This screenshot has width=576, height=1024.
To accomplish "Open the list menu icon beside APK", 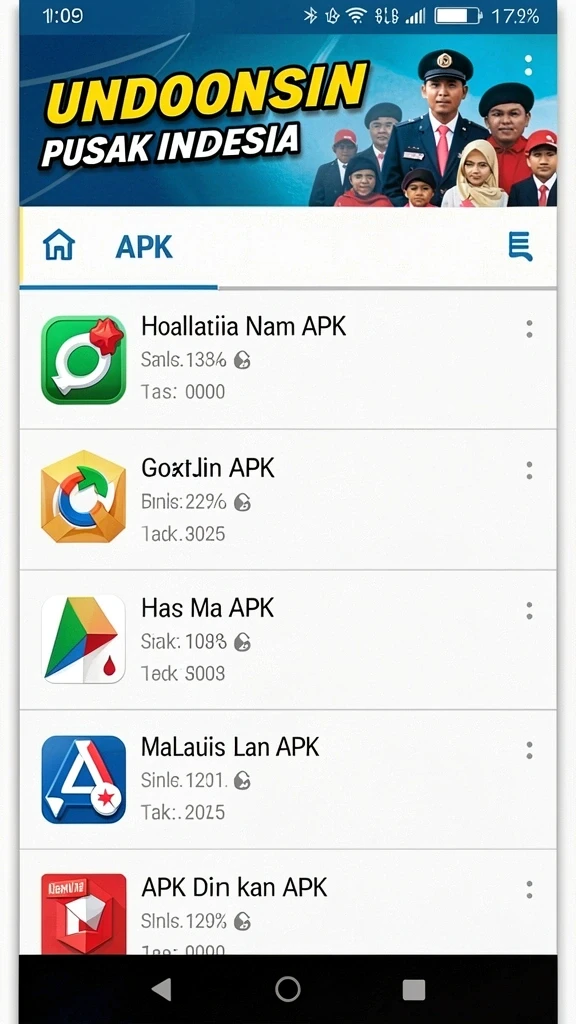I will click(520, 247).
